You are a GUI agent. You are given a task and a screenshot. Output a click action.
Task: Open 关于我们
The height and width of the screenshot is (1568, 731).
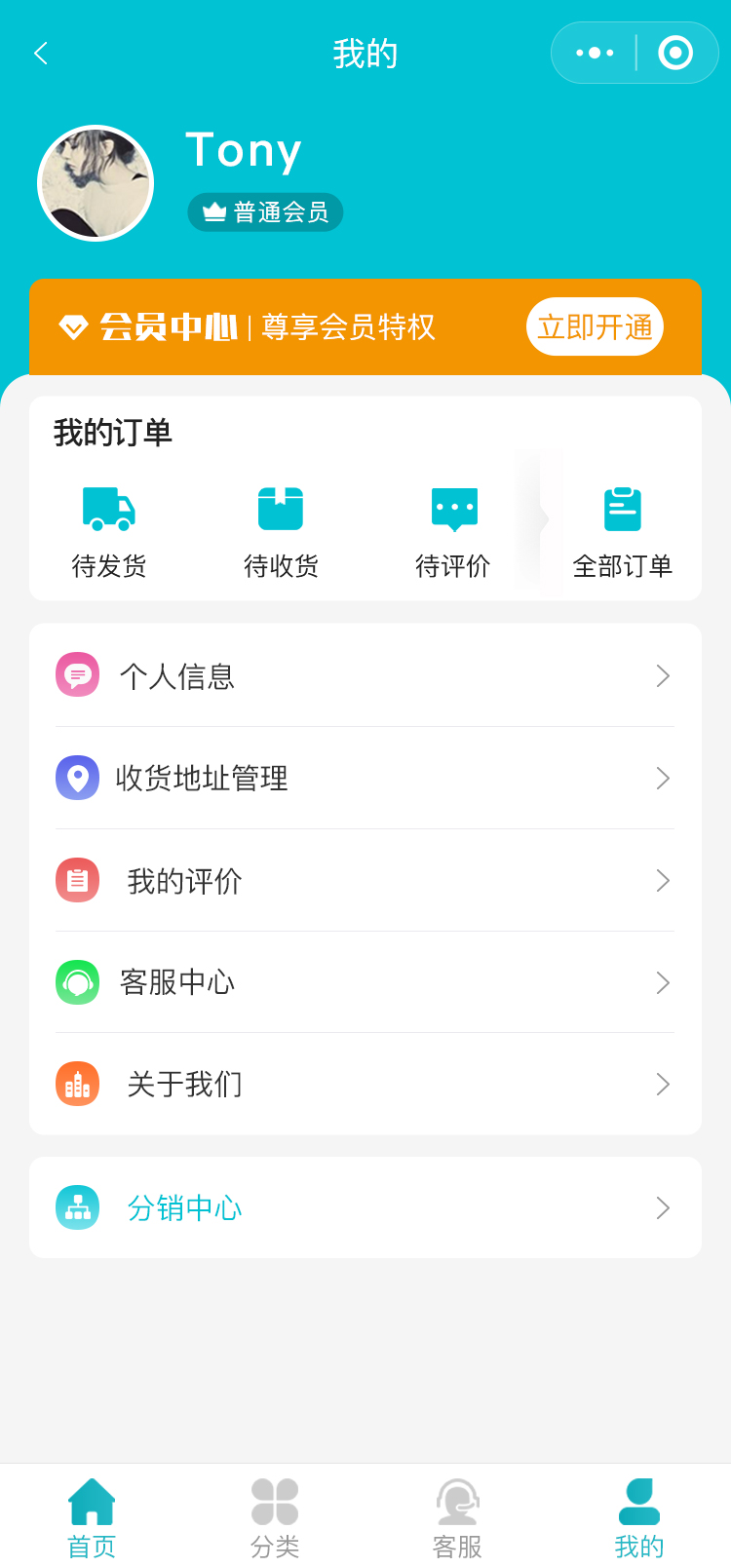pyautogui.click(x=365, y=1085)
